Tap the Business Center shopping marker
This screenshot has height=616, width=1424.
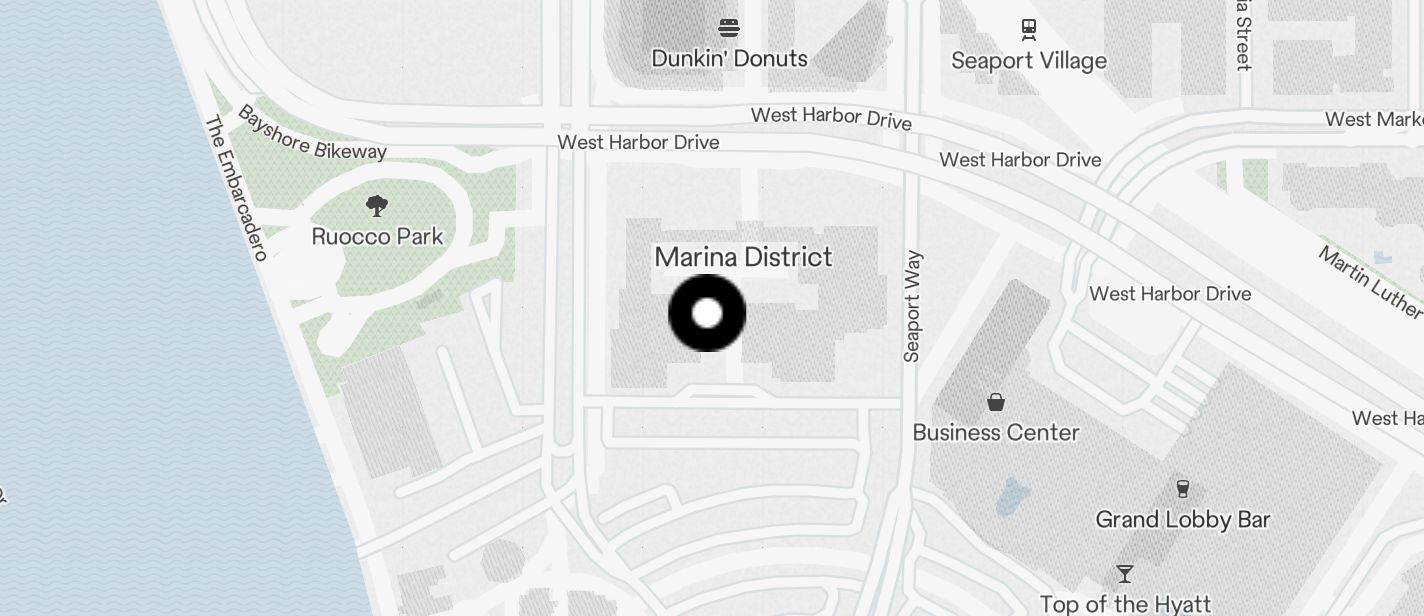point(996,402)
